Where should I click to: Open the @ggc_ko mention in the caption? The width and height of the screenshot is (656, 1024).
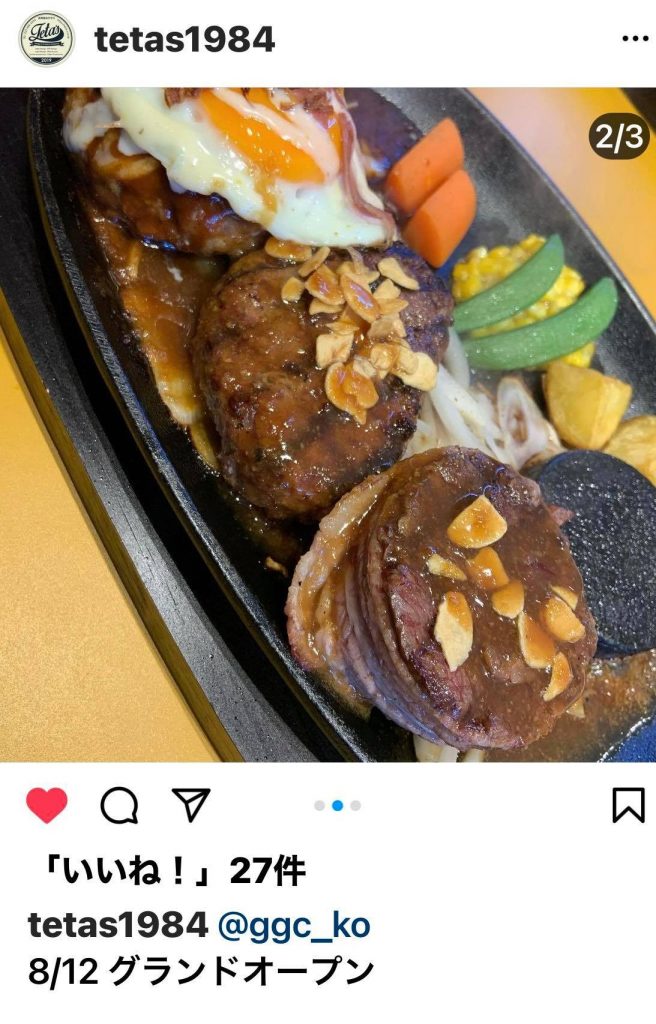coord(294,925)
